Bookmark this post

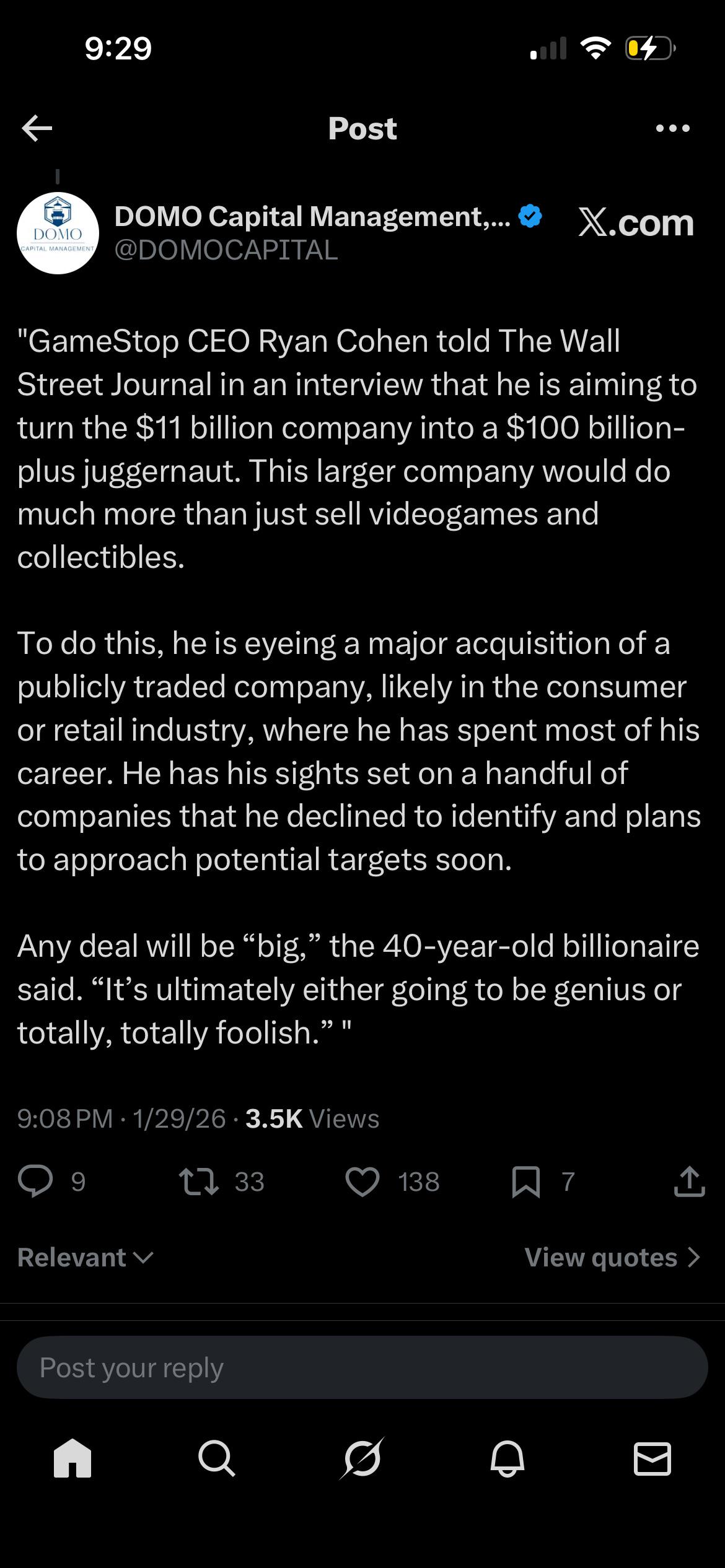[525, 1181]
